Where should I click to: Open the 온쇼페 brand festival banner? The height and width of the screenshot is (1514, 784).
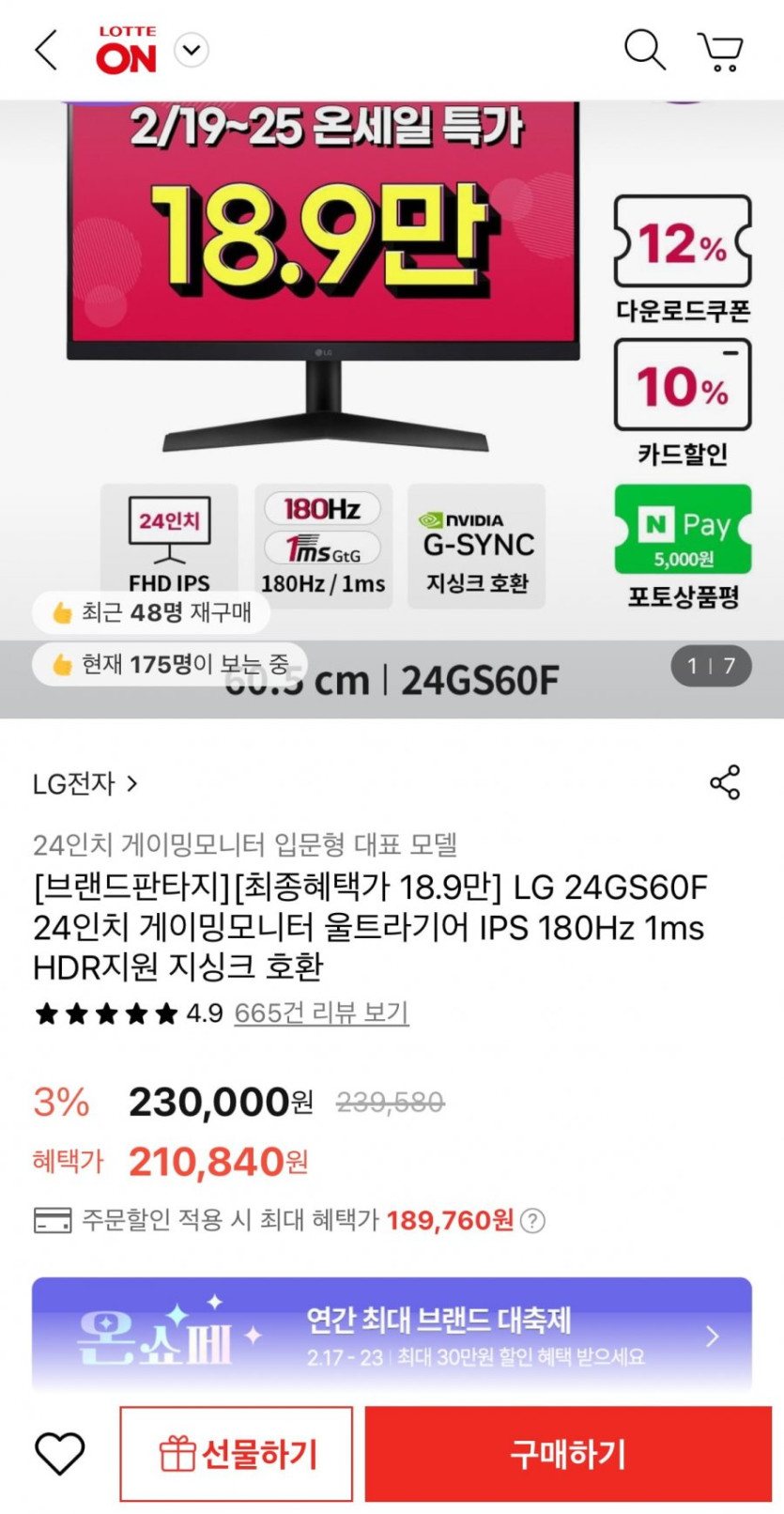click(x=392, y=1335)
